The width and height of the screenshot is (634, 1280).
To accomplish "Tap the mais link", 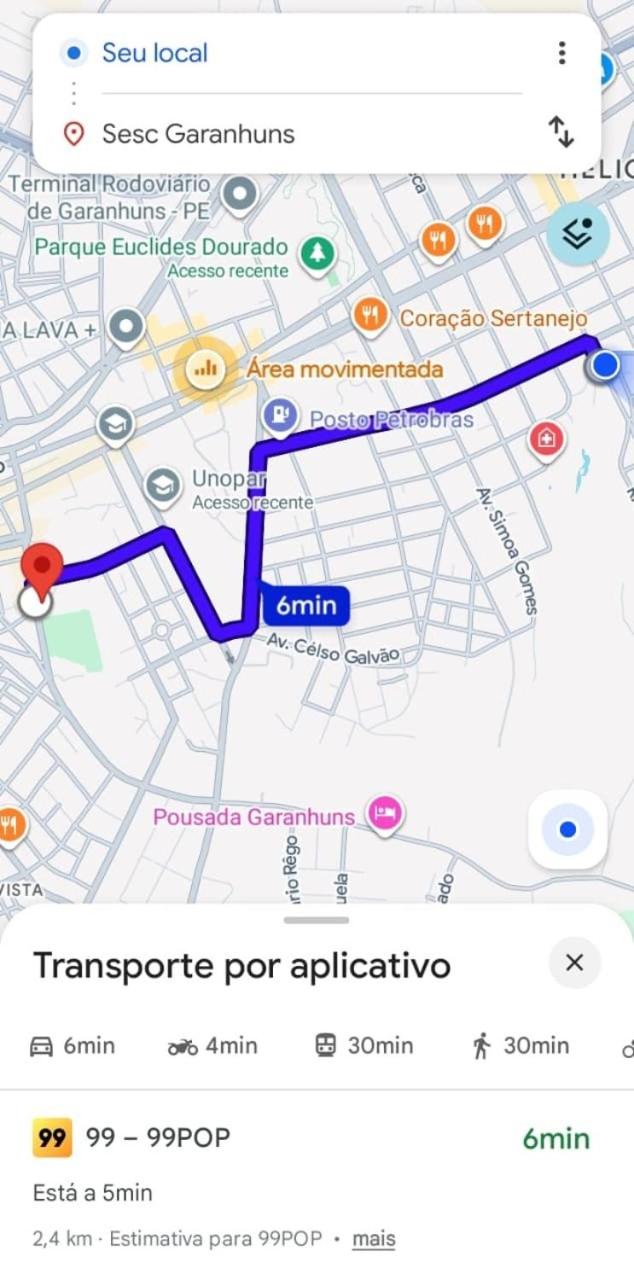I will [374, 1239].
